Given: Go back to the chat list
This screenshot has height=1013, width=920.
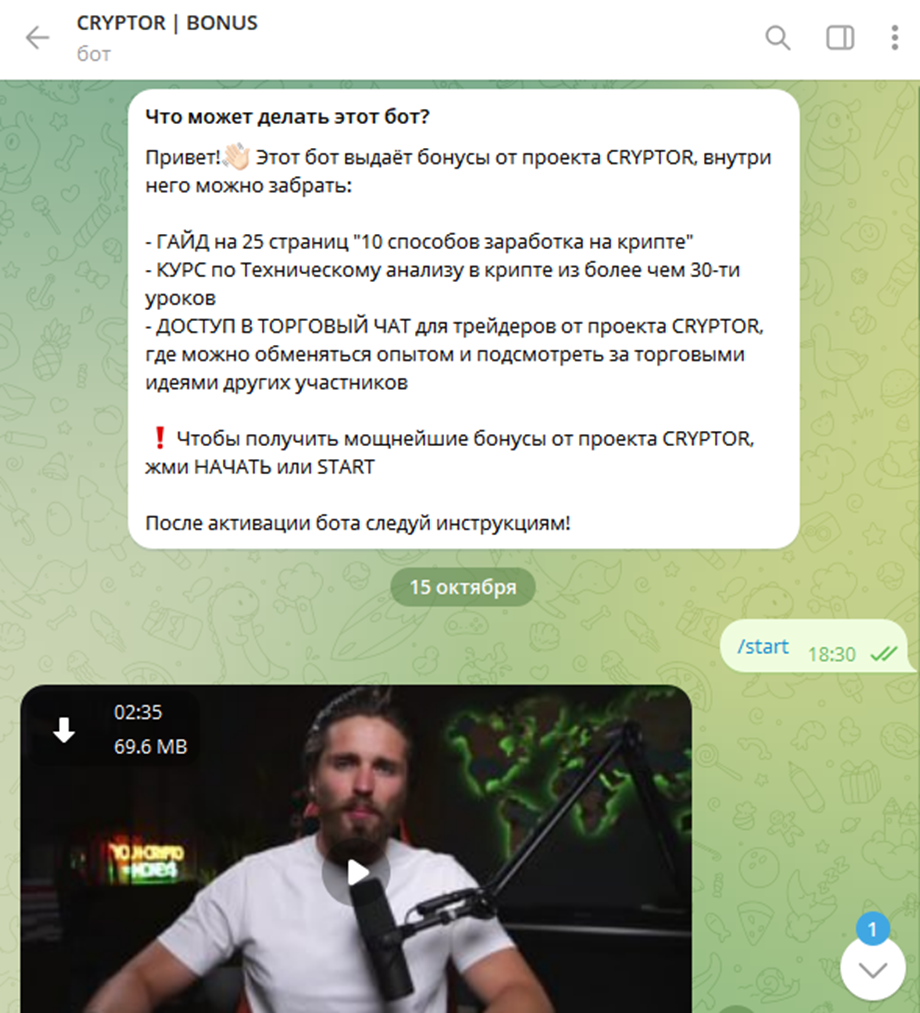Looking at the screenshot, I should tap(37, 38).
